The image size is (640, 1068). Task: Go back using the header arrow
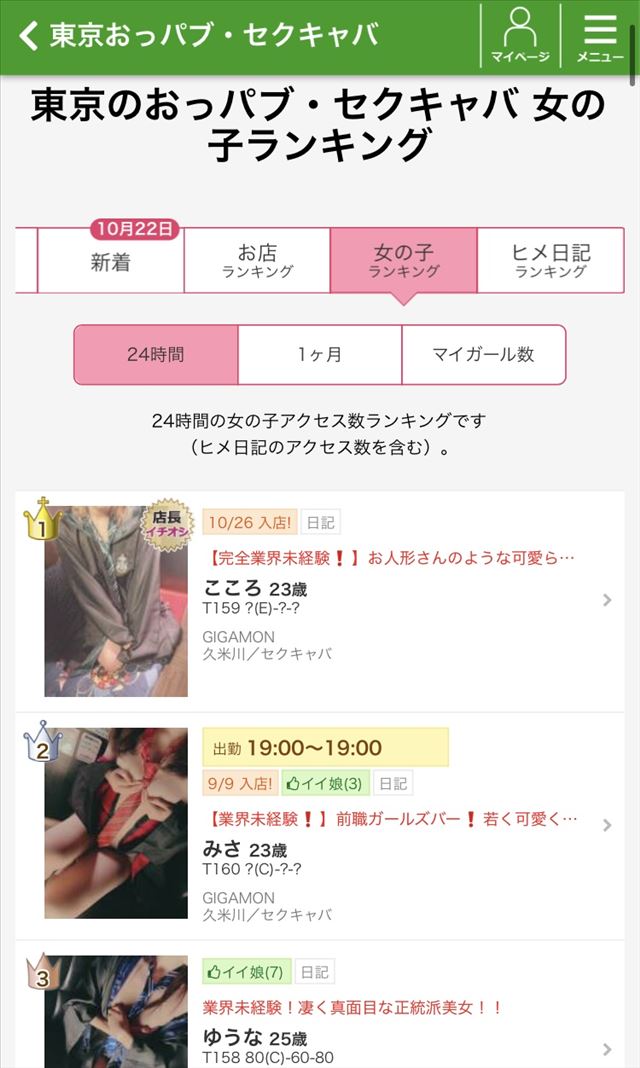(x=29, y=36)
